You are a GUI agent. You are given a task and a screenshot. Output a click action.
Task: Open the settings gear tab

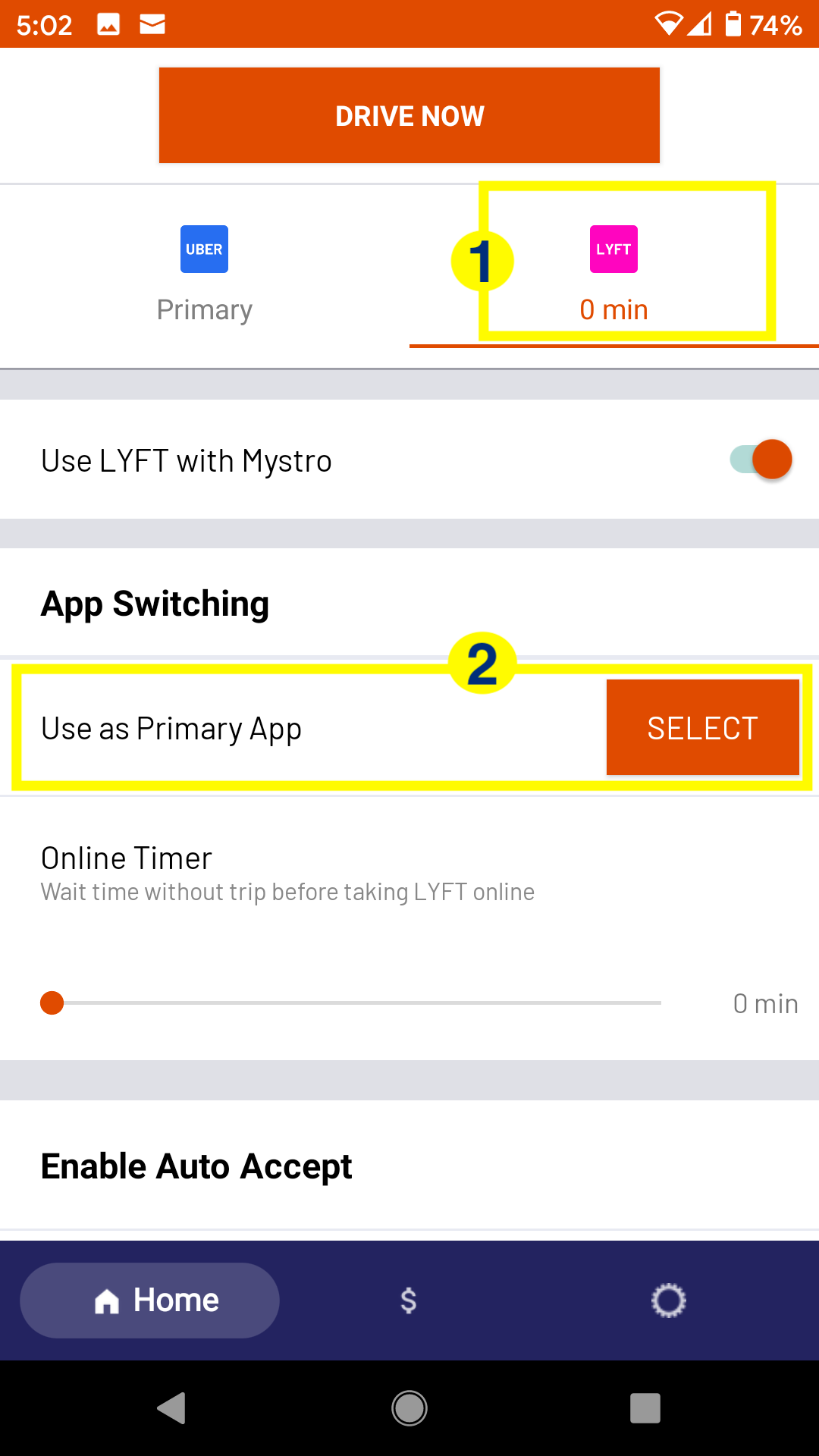668,1300
